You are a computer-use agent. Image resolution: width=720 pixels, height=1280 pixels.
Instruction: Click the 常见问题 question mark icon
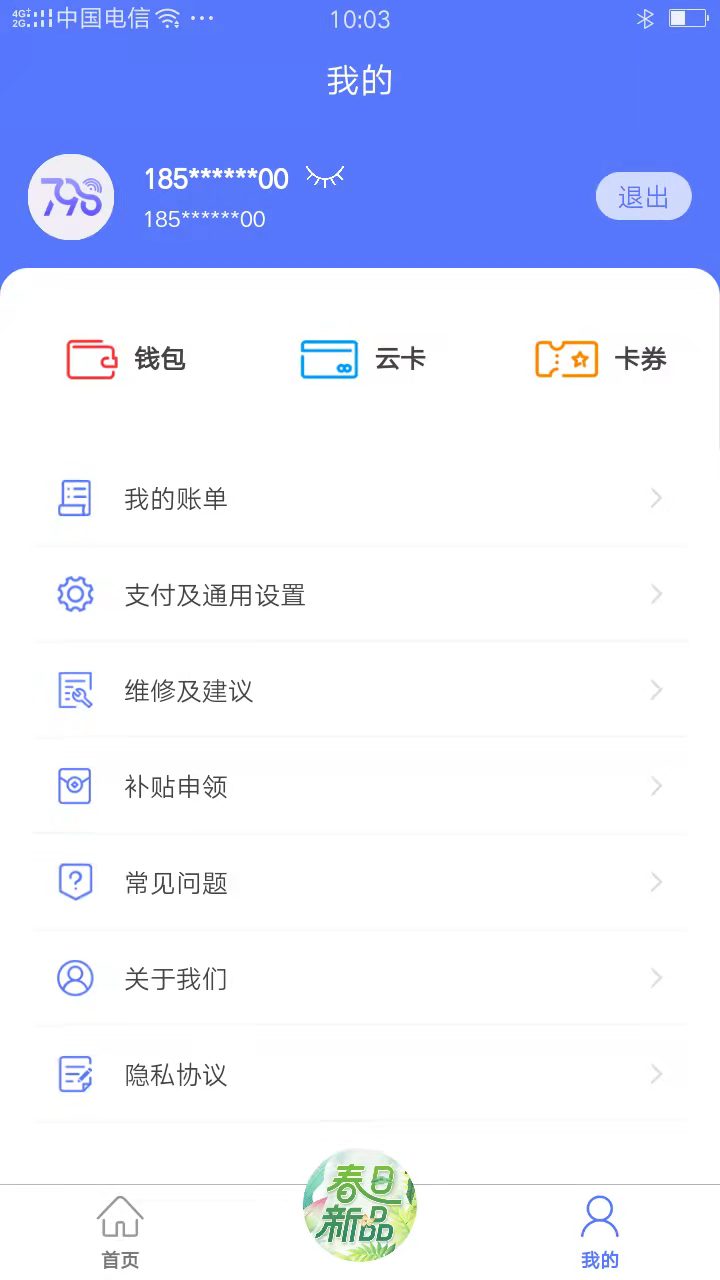[x=74, y=882]
